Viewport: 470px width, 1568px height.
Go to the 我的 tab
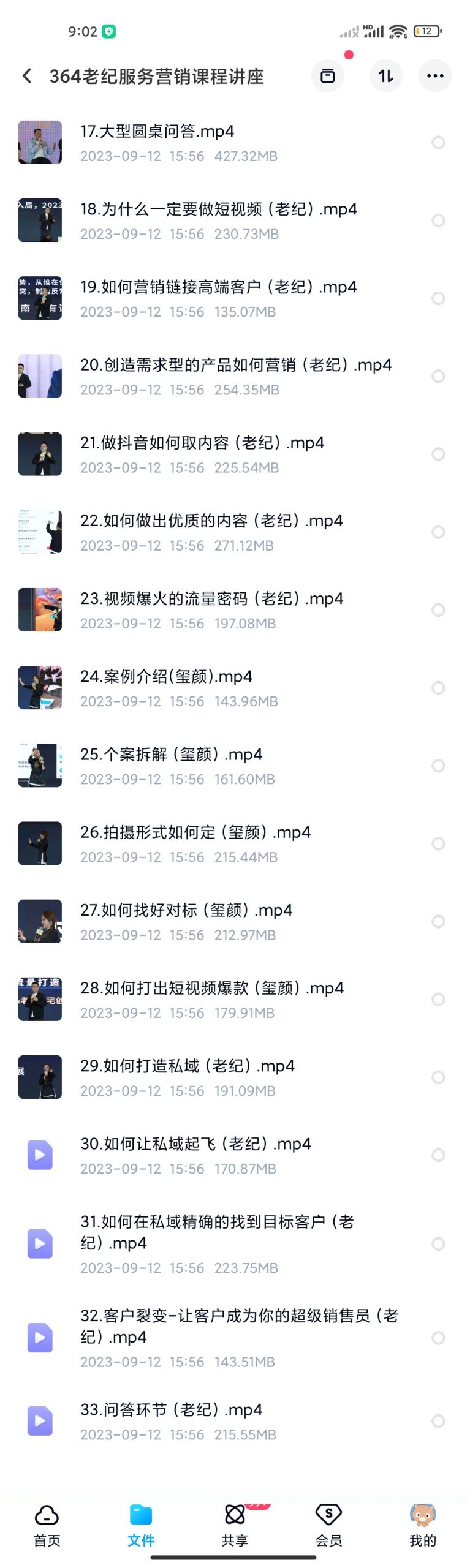[422, 1524]
